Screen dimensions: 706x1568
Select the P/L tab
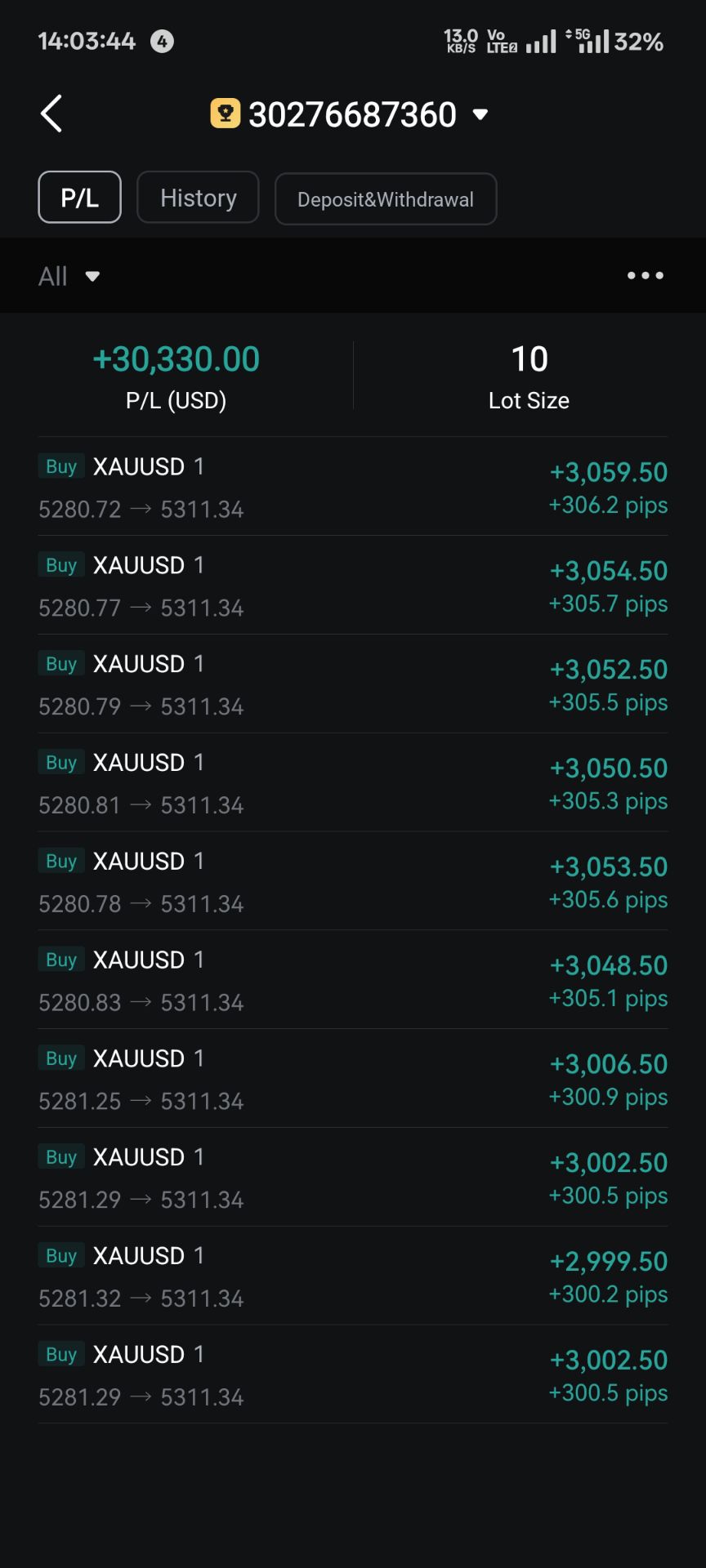[80, 198]
